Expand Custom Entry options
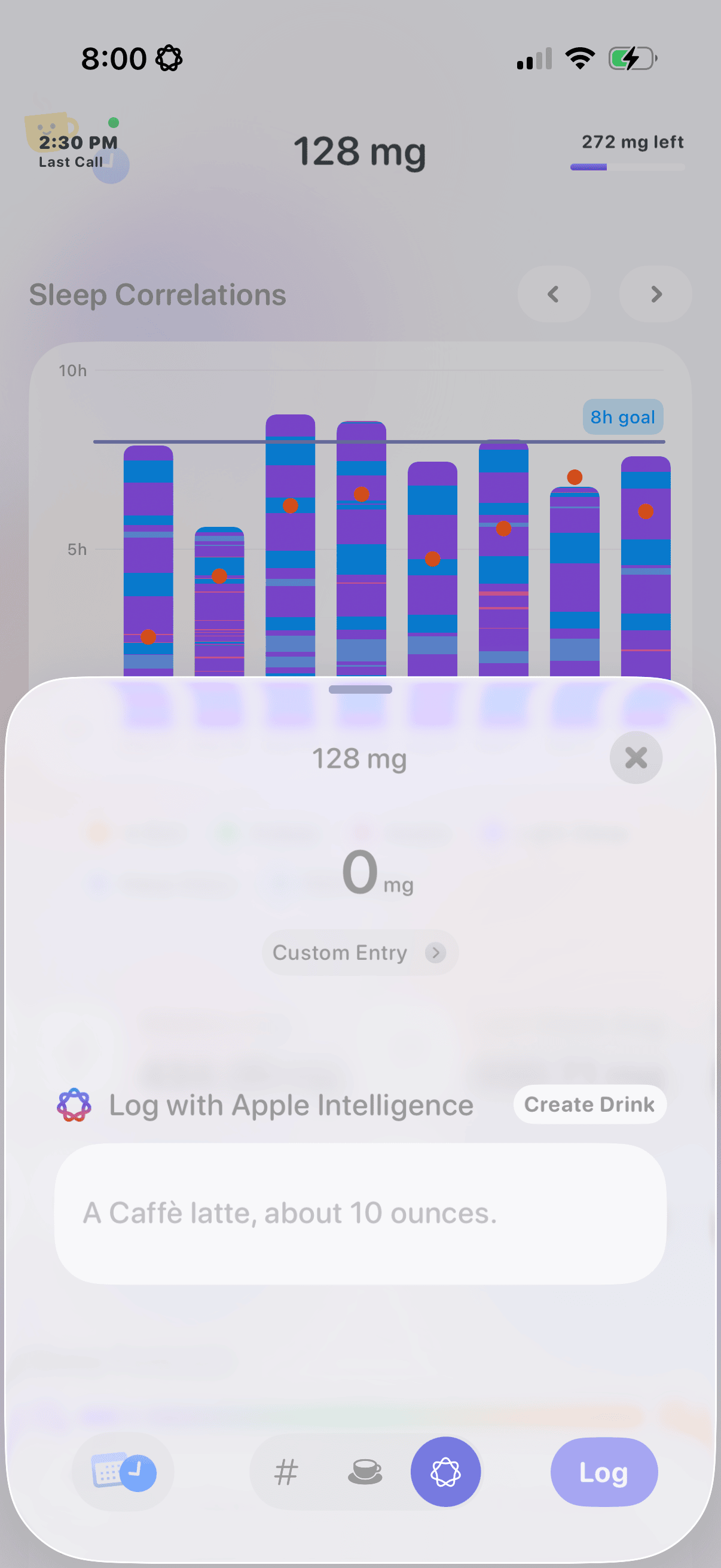The image size is (721, 1568). pyautogui.click(x=359, y=953)
